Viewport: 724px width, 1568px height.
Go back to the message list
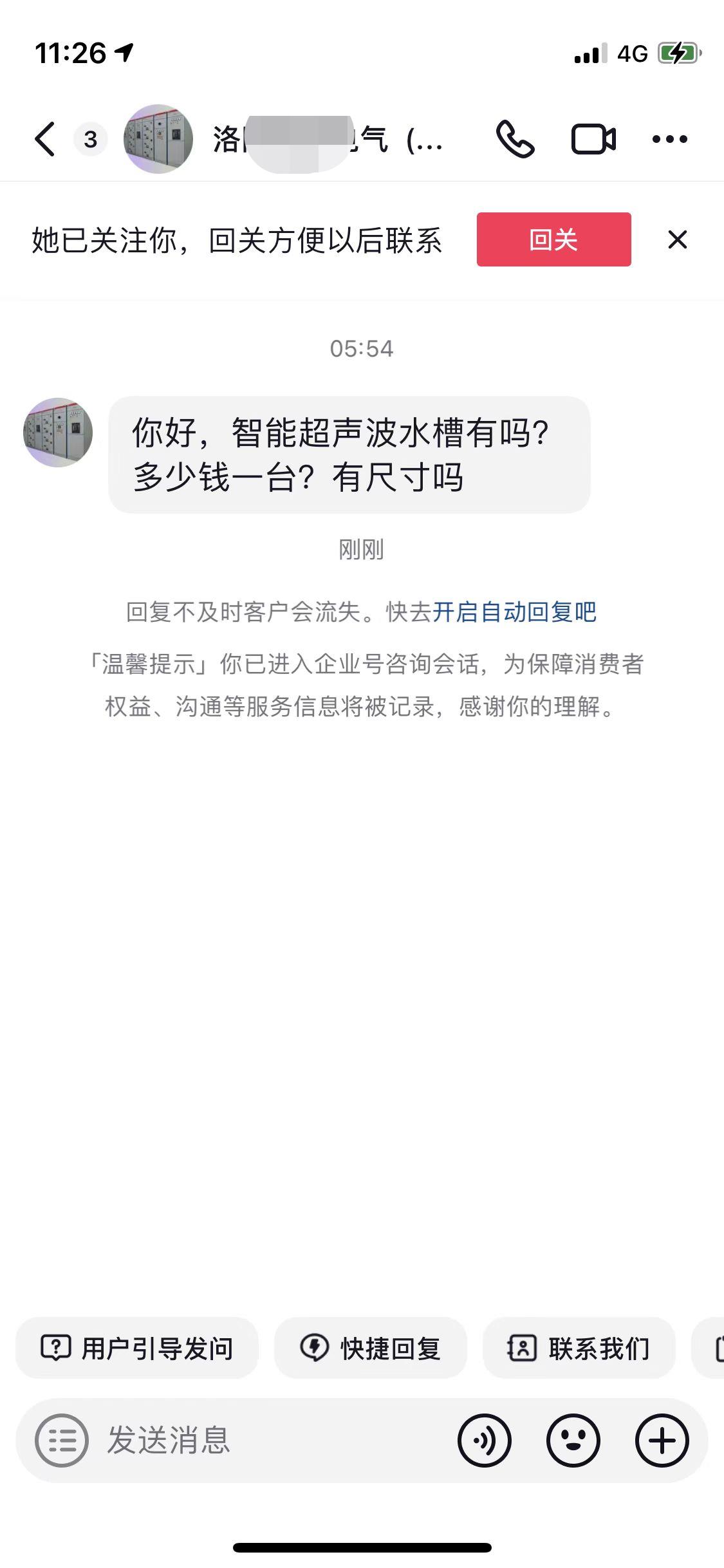(45, 139)
